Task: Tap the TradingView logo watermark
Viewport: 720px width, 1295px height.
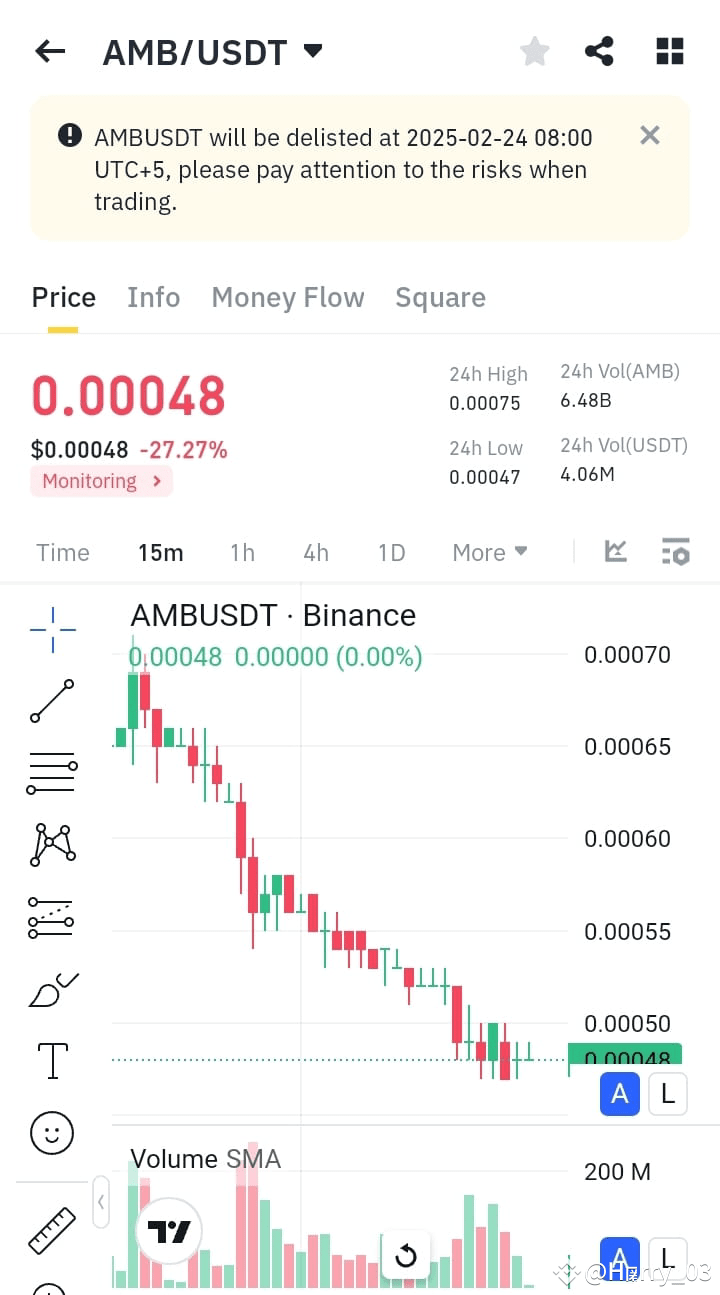Action: click(x=168, y=1230)
